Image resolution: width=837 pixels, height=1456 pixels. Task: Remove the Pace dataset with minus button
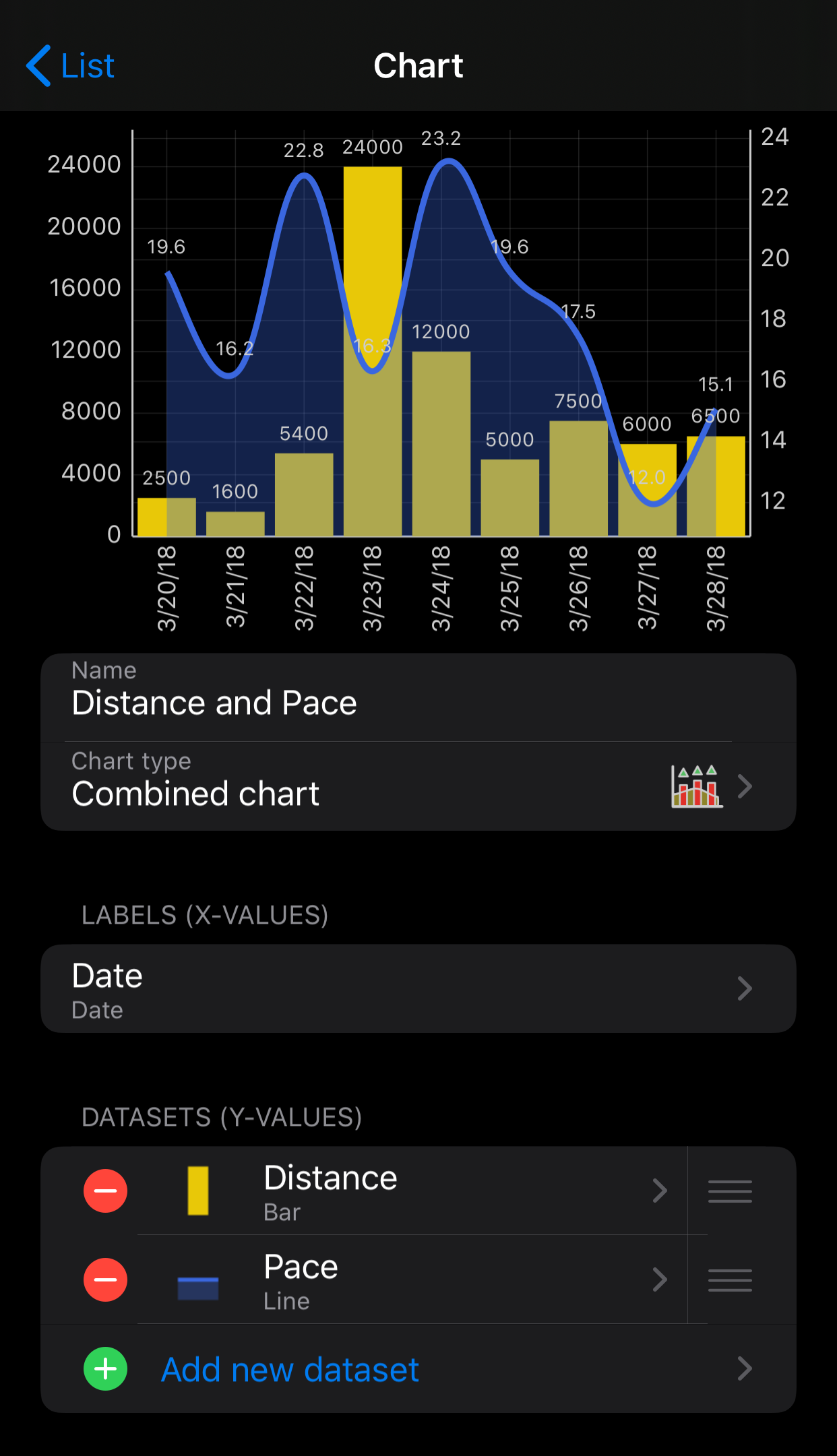click(x=105, y=1279)
